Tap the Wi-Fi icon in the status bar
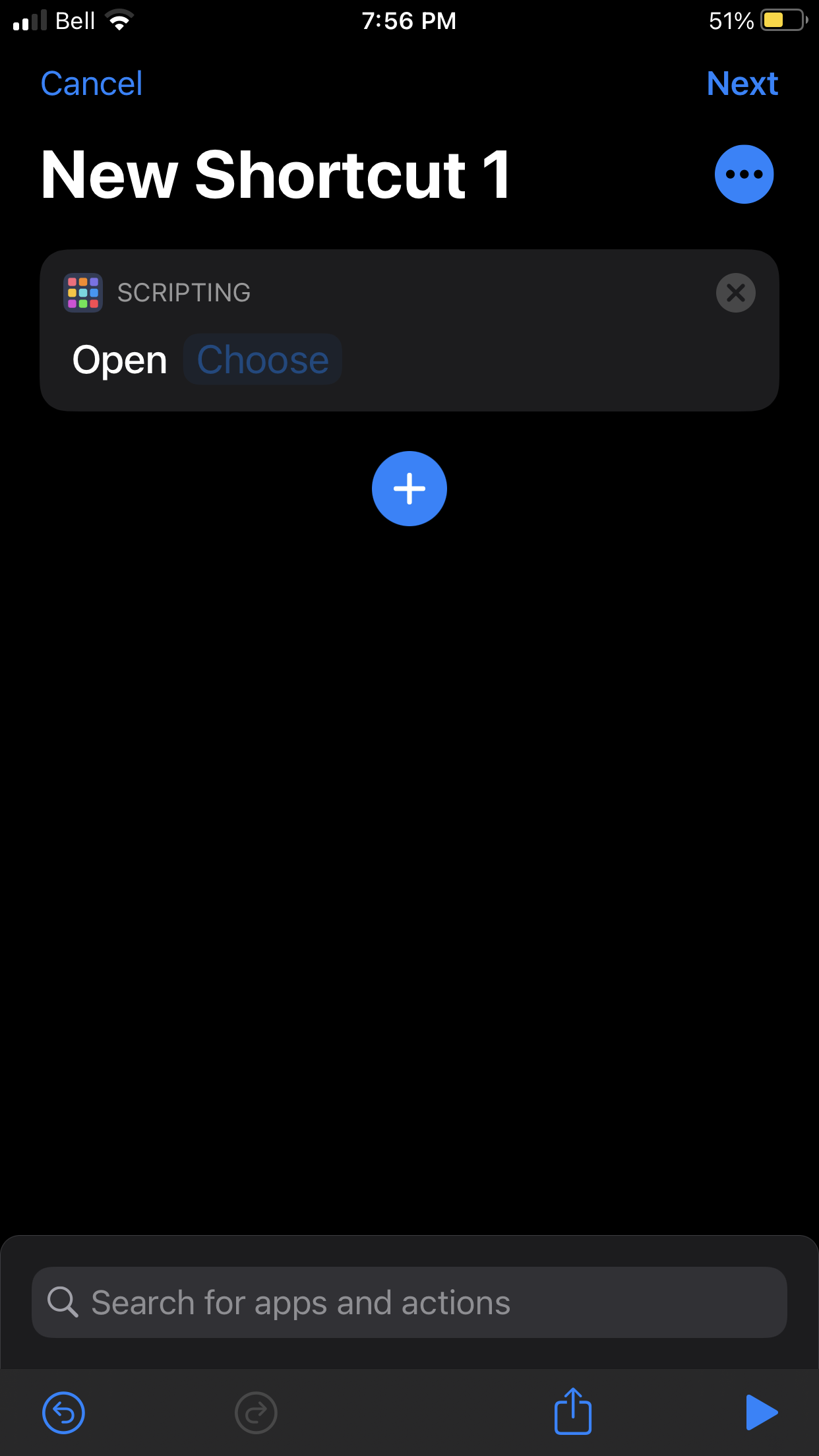Image resolution: width=819 pixels, height=1456 pixels. point(117,20)
